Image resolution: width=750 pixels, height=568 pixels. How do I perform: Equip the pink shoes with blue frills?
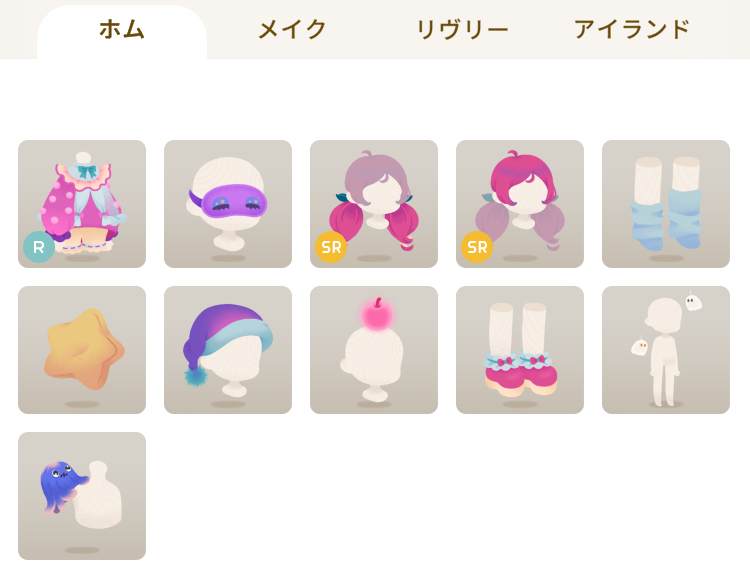point(520,350)
